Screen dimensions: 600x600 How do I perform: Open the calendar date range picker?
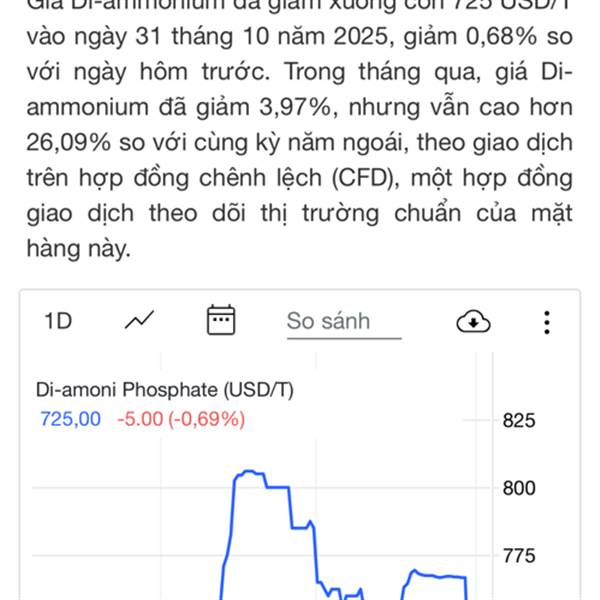[220, 321]
